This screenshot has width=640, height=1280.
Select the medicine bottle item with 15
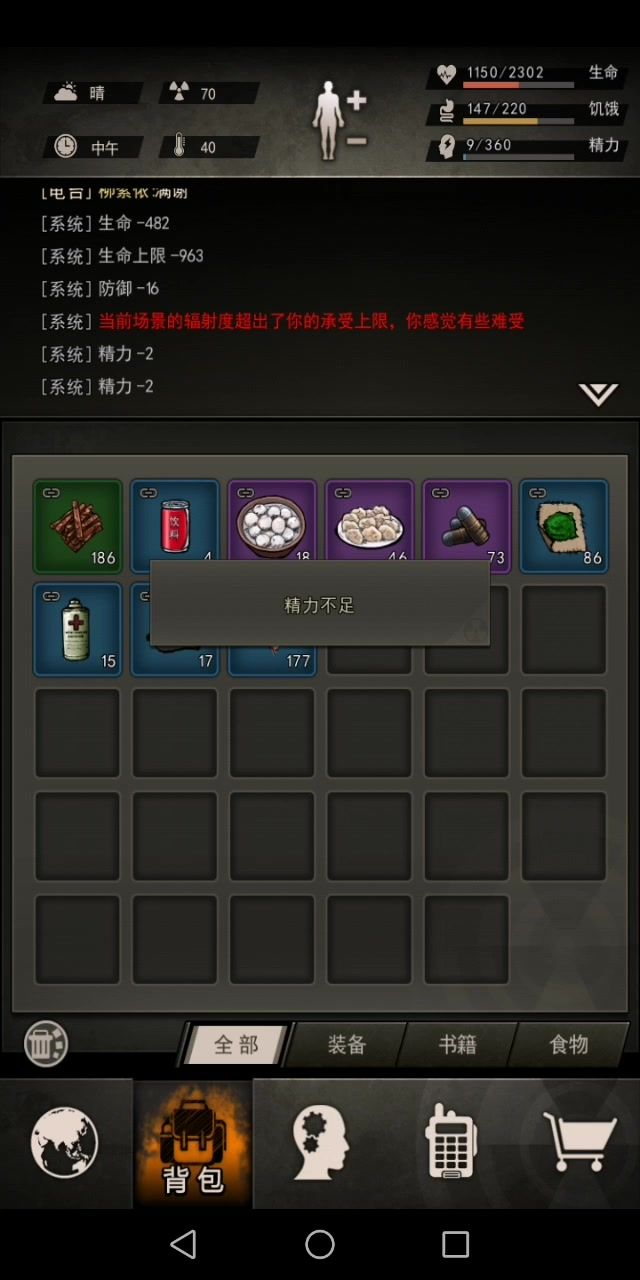point(78,629)
